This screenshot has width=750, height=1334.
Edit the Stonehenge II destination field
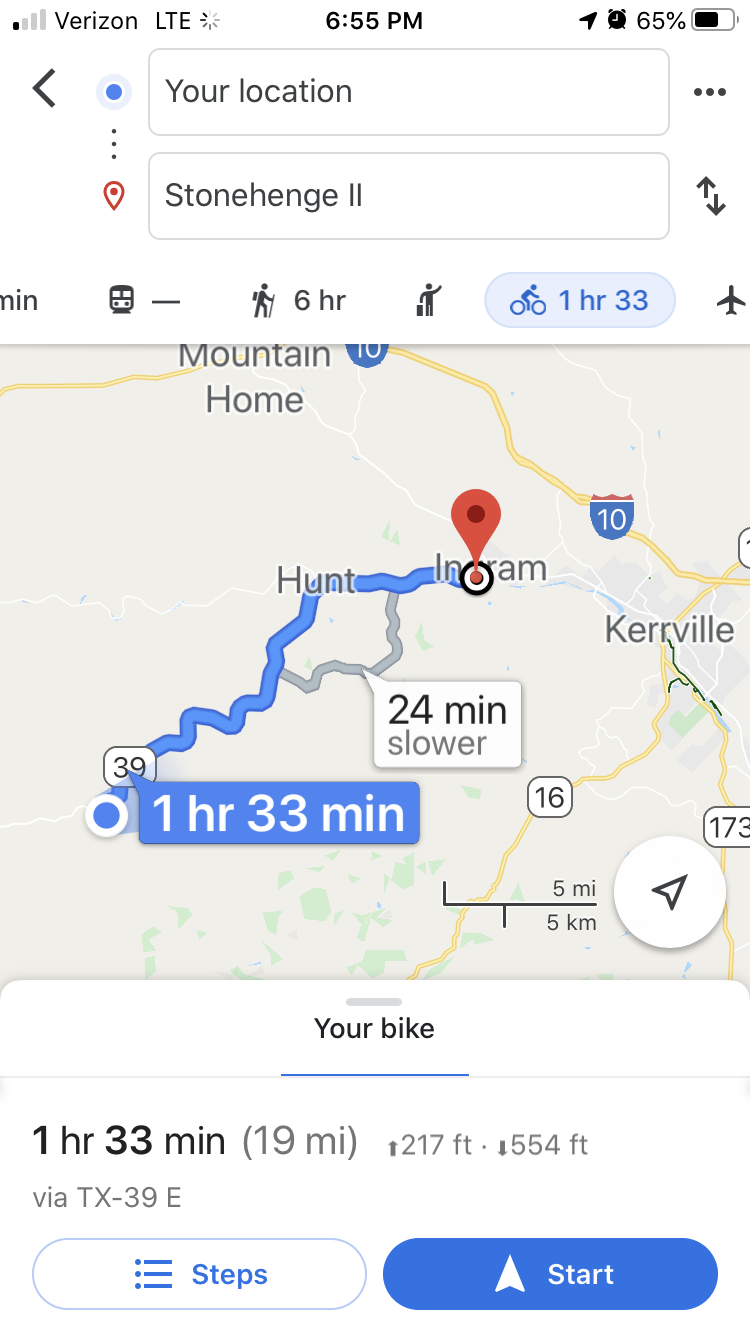[x=408, y=196]
